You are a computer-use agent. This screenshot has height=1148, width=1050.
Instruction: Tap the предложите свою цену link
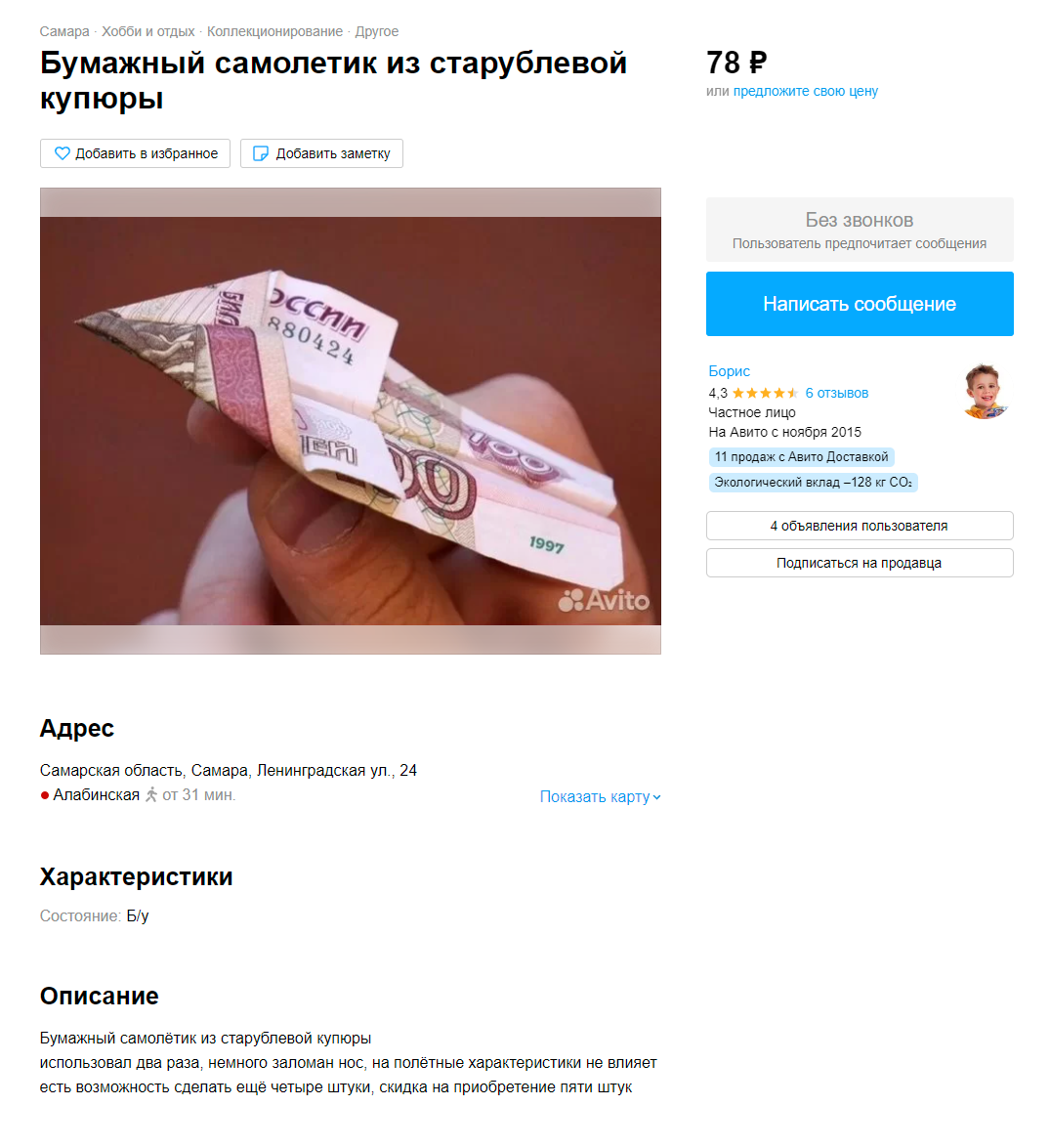click(x=805, y=91)
